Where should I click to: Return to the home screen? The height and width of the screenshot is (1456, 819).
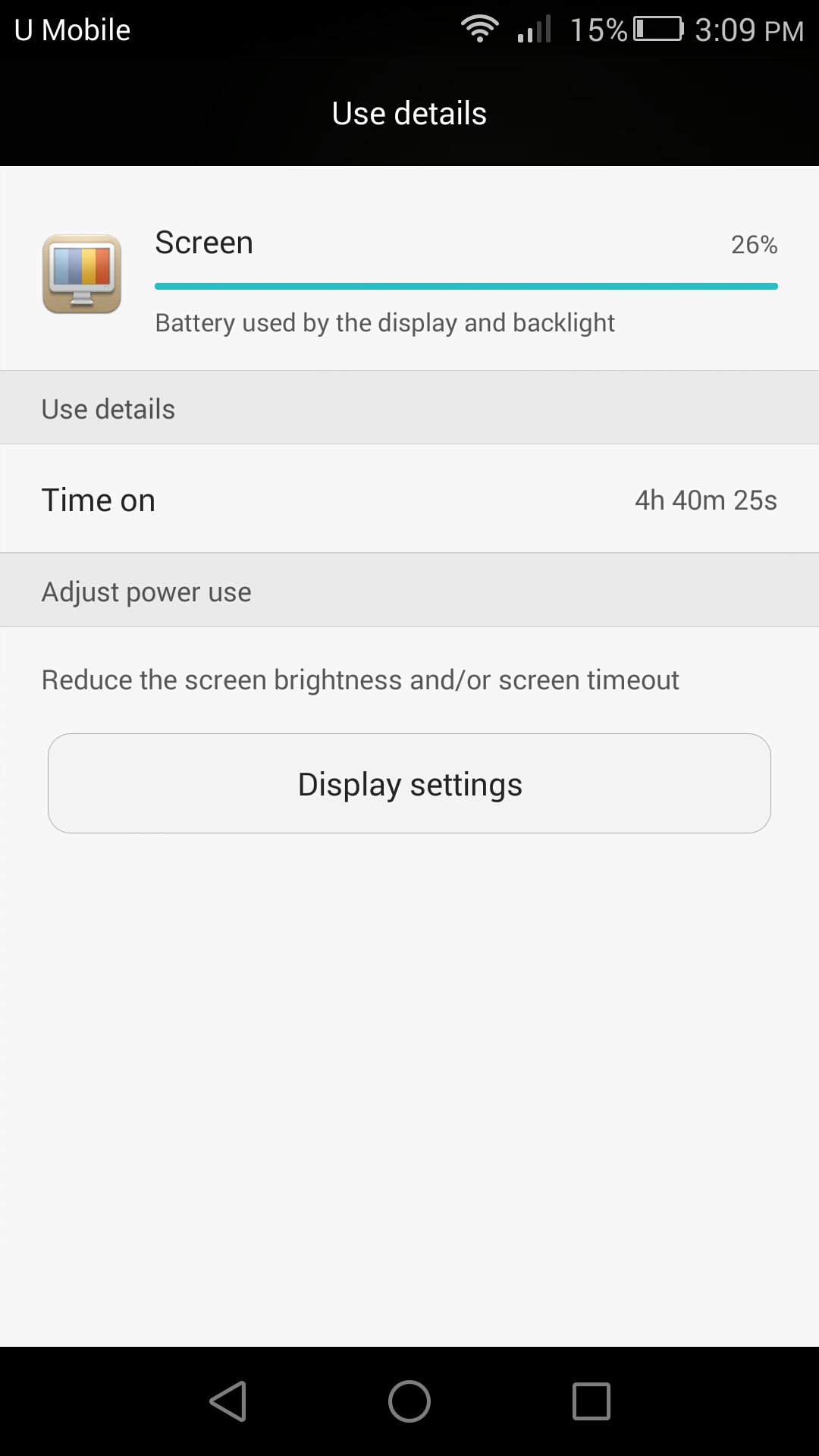coord(409,1401)
